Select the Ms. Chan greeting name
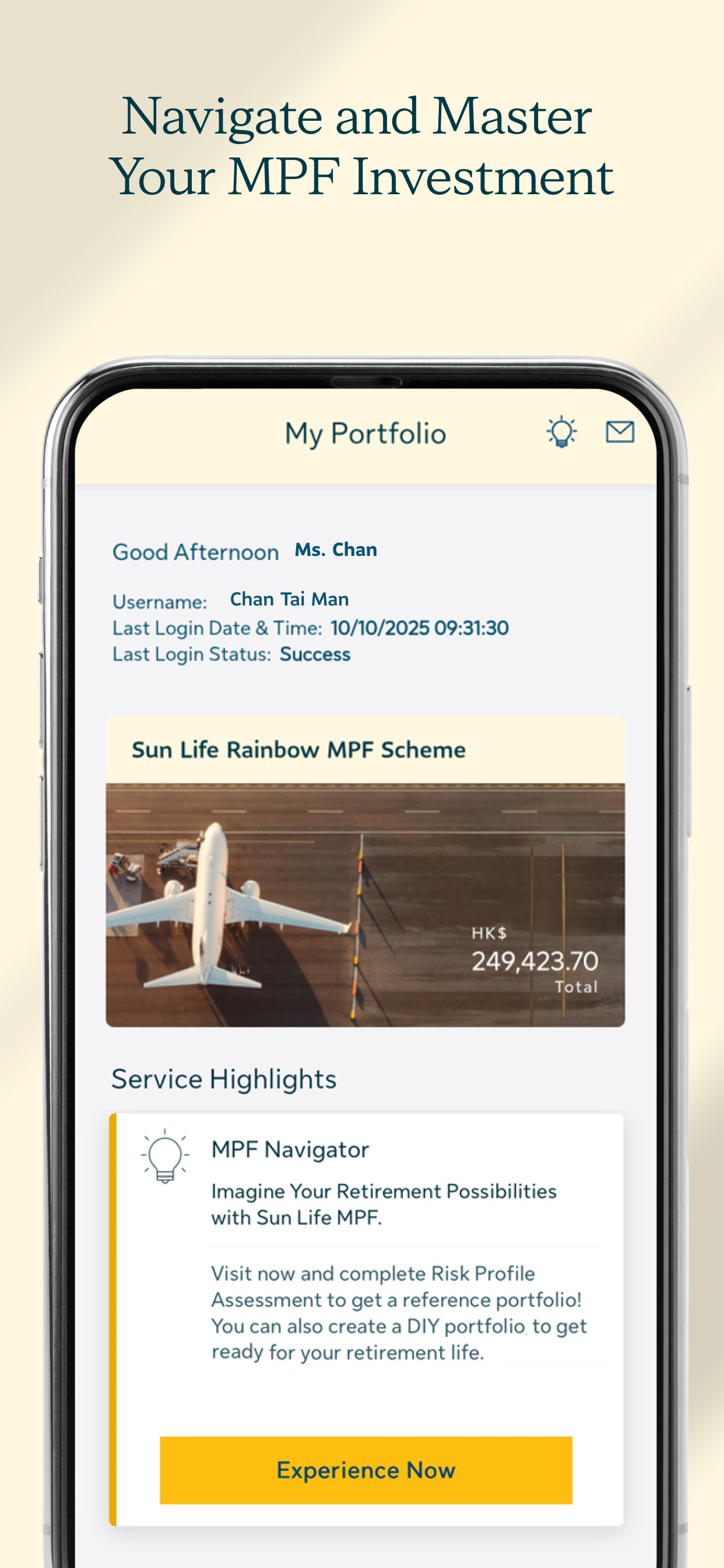The image size is (724, 1568). point(335,549)
